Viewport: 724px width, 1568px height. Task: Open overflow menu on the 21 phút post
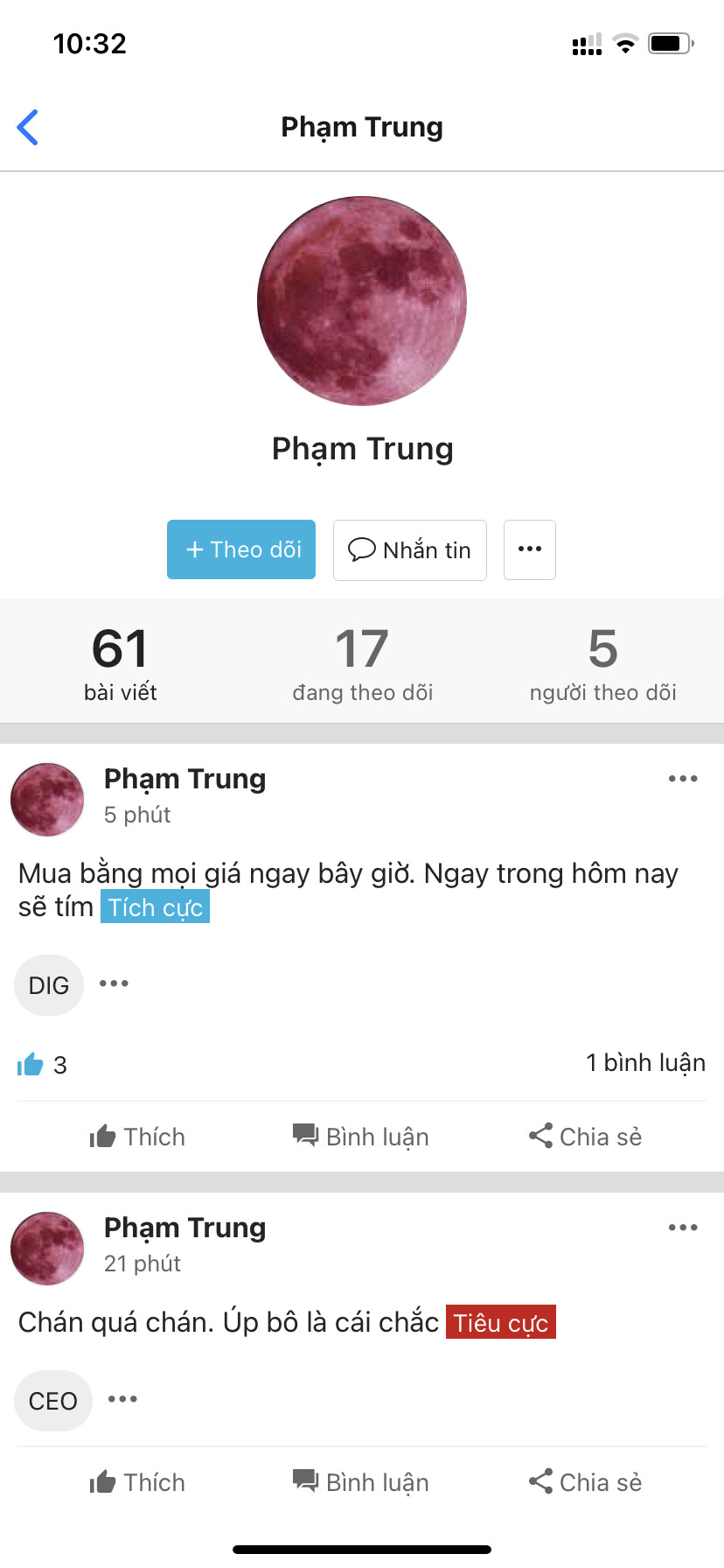682,1228
